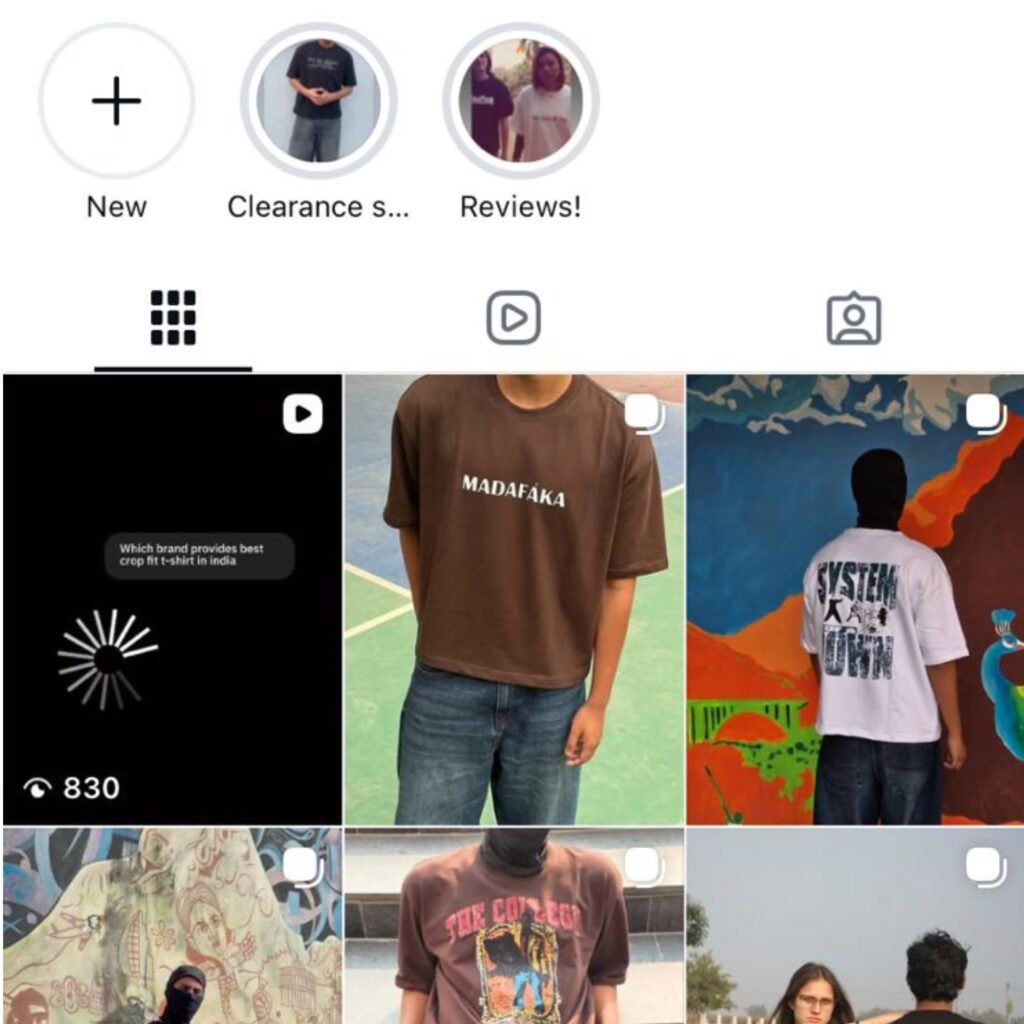
Task: Switch to the tagged photos tab
Action: pyautogui.click(x=853, y=319)
